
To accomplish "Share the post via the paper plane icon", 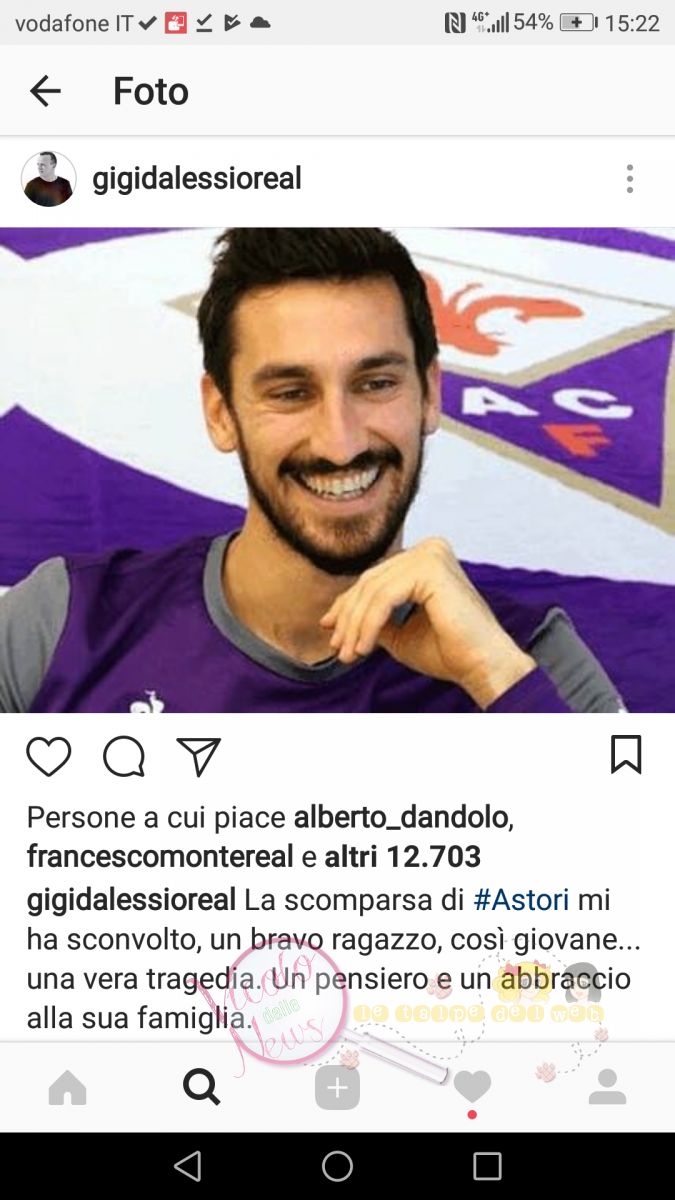I will pyautogui.click(x=198, y=757).
